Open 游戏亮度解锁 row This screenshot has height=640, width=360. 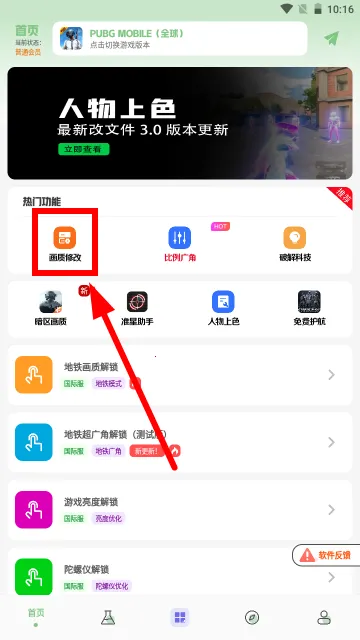click(180, 510)
